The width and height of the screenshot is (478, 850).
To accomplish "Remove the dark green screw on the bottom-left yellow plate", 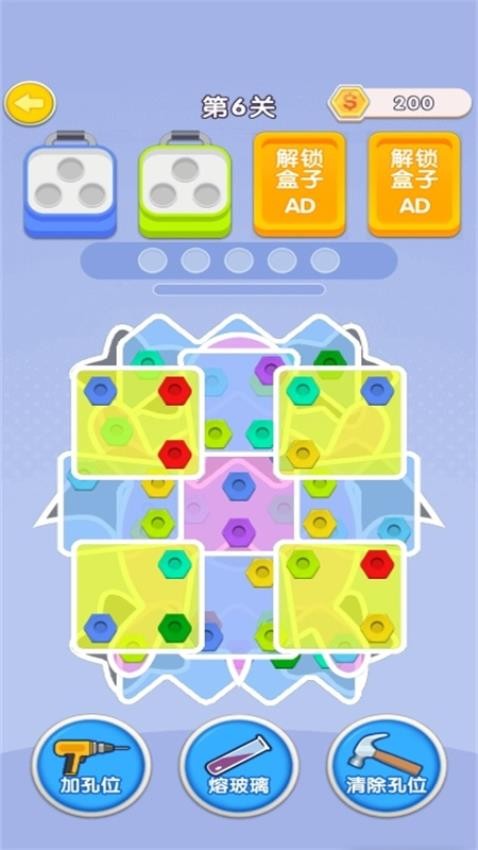I will point(175,628).
